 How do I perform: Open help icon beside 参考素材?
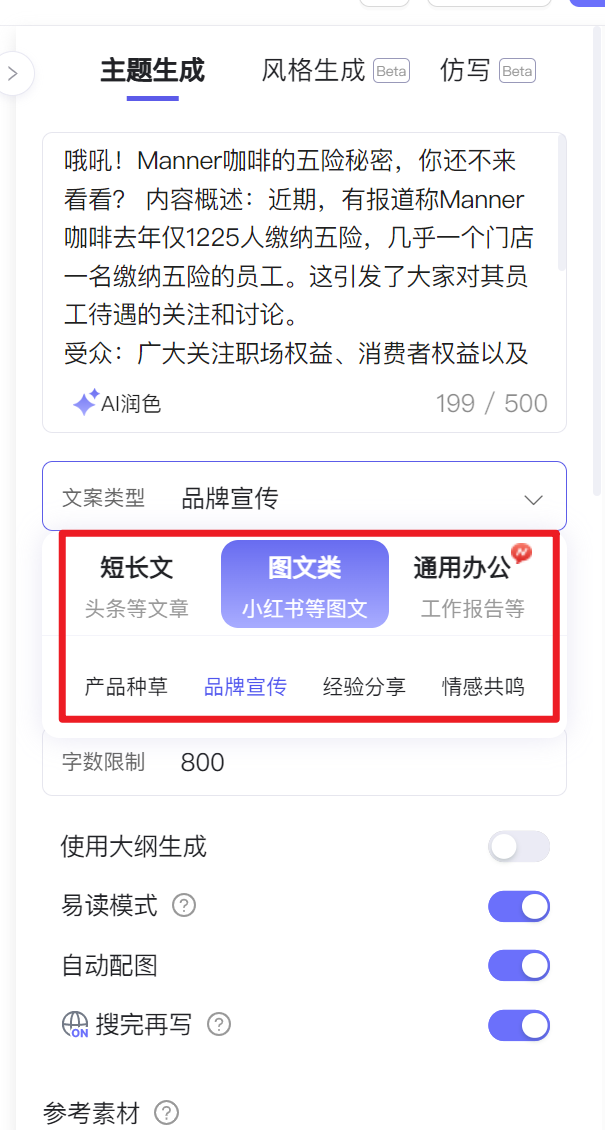pyautogui.click(x=167, y=1112)
